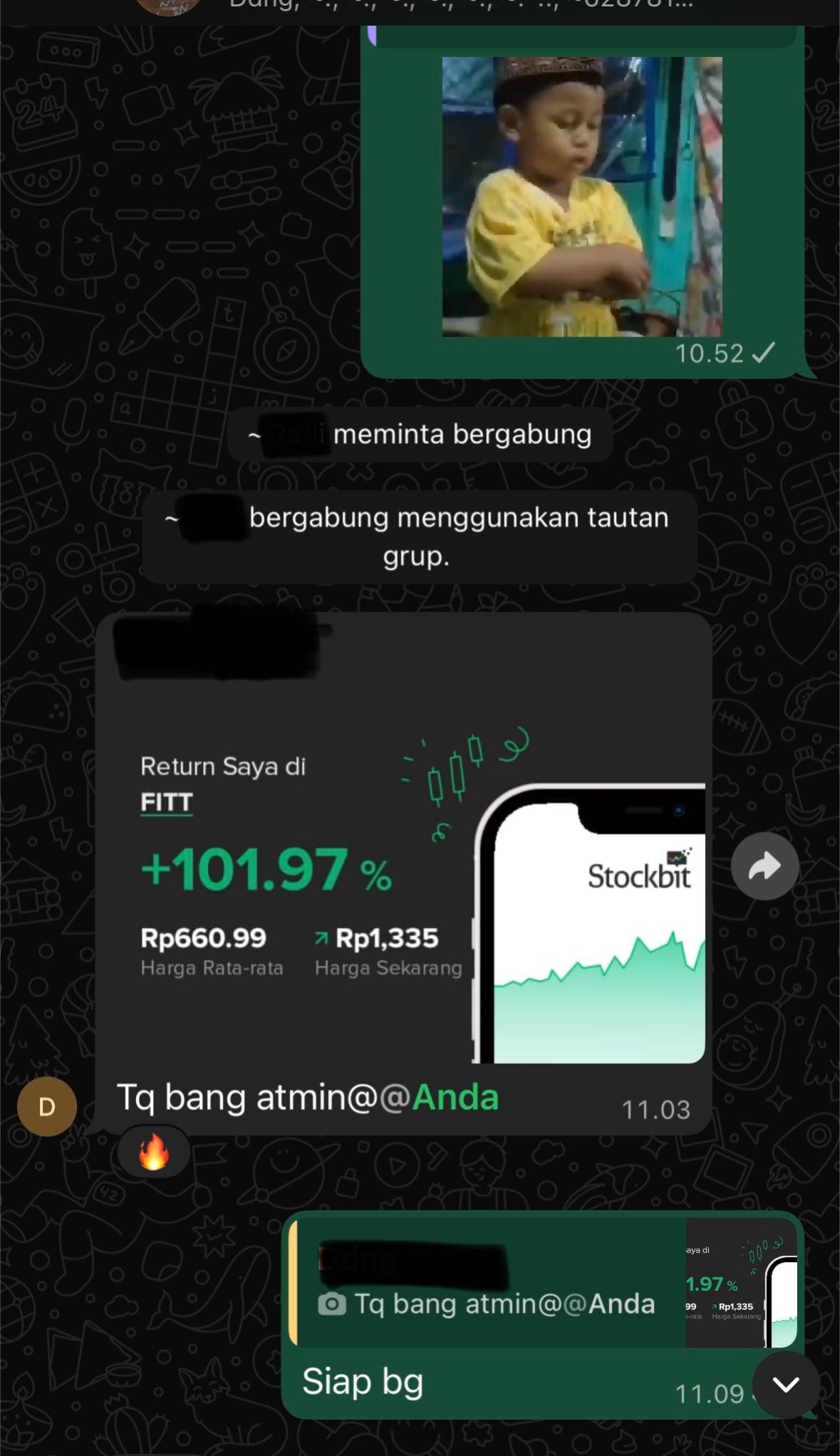Open the fire emoji reaction
This screenshot has height=1456, width=840.
[154, 1152]
